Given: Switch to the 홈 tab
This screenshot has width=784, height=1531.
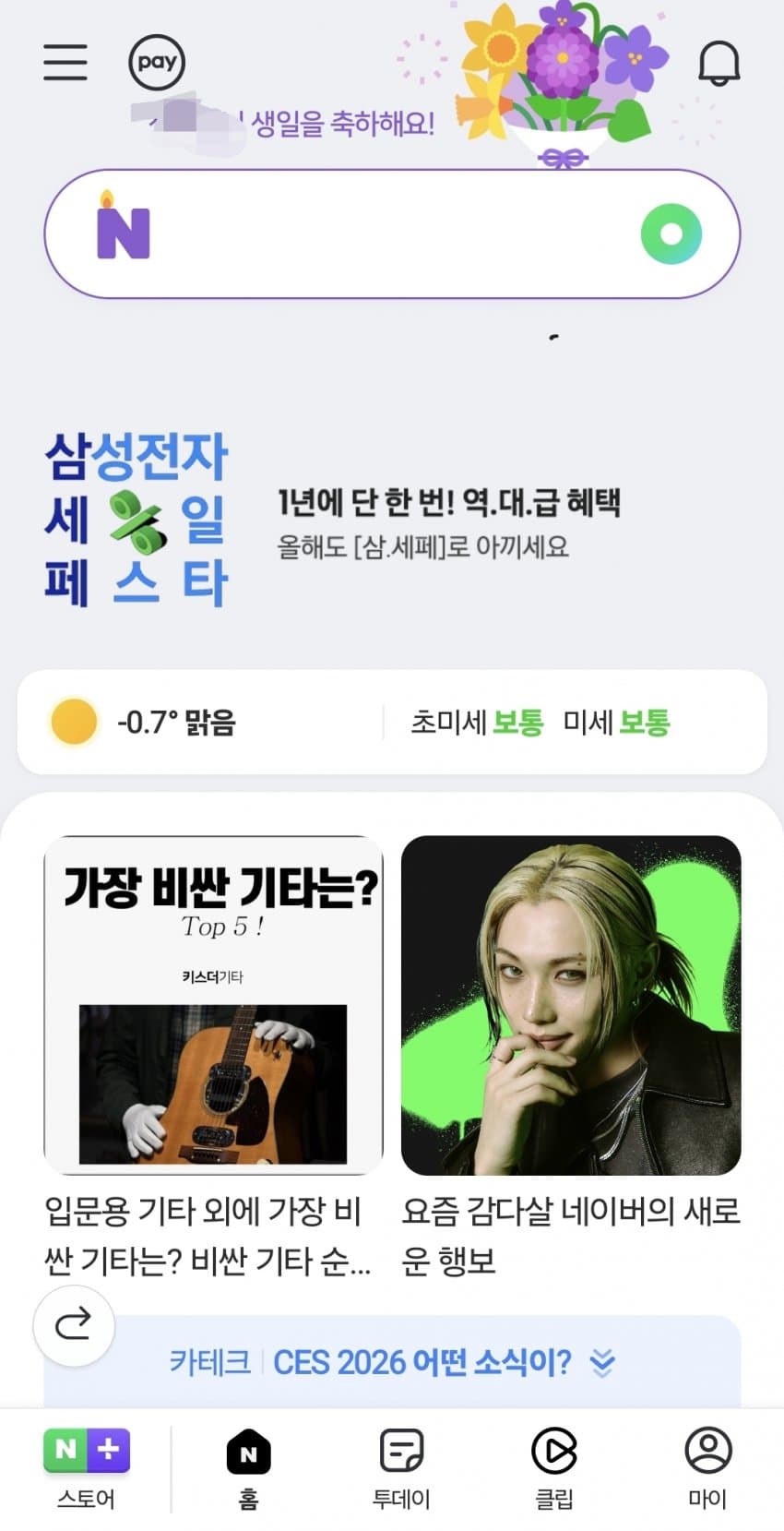Looking at the screenshot, I should (x=248, y=1469).
